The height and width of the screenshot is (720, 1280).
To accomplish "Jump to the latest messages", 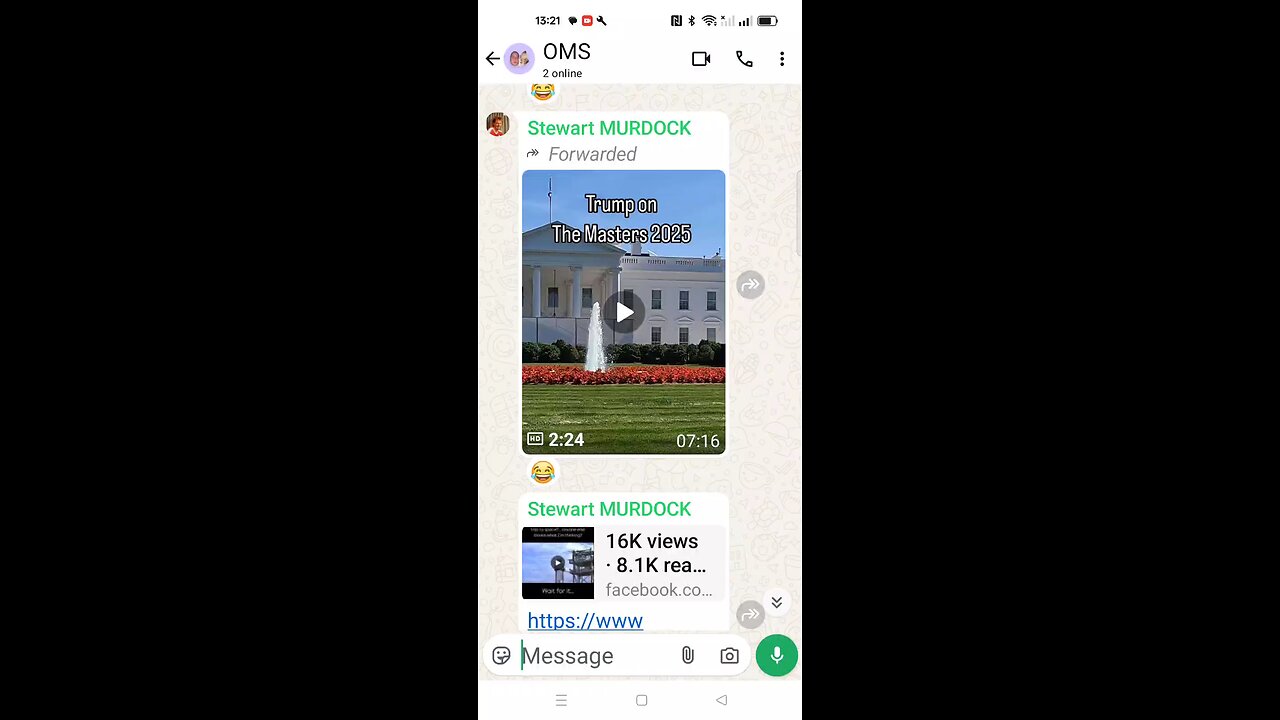I will tap(776, 602).
